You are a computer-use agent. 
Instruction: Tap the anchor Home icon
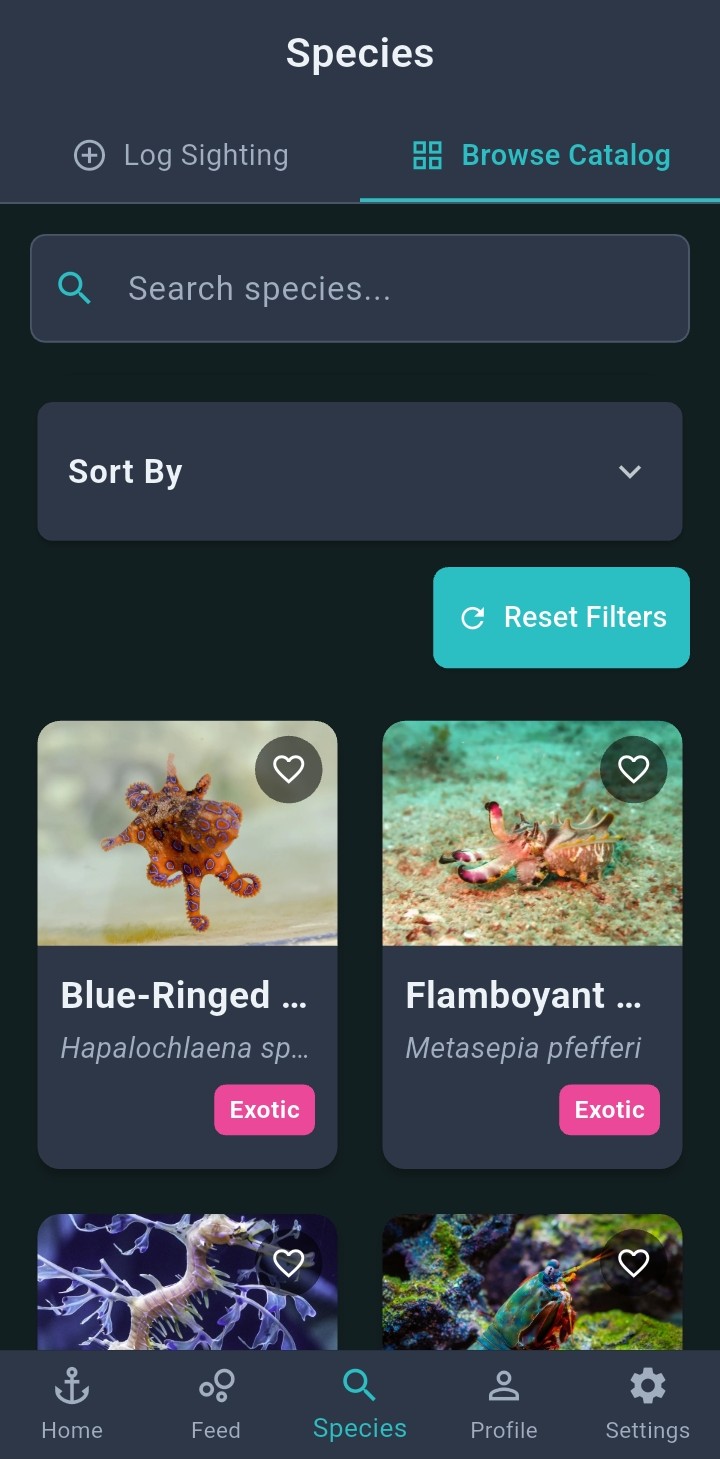point(71,1387)
